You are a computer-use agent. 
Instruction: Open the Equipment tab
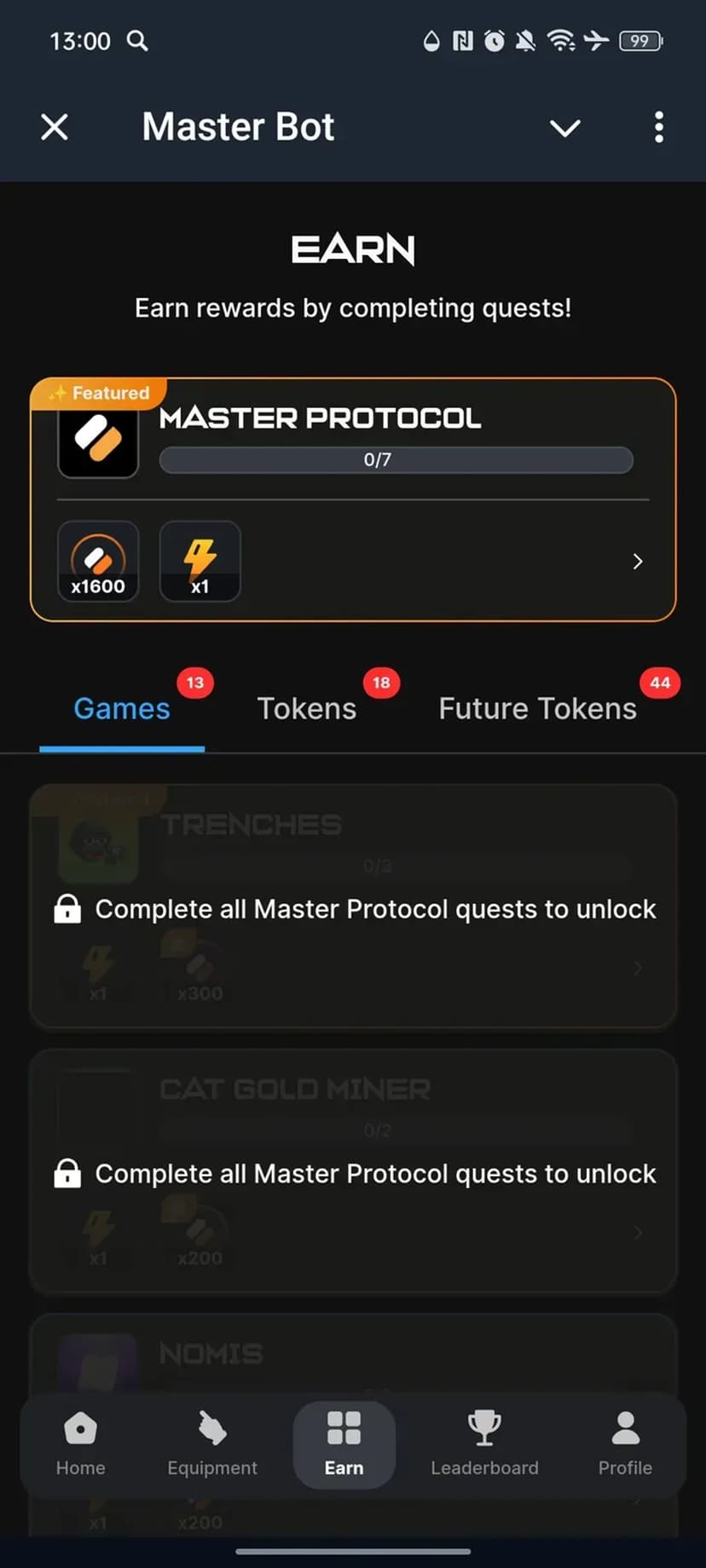[212, 1444]
